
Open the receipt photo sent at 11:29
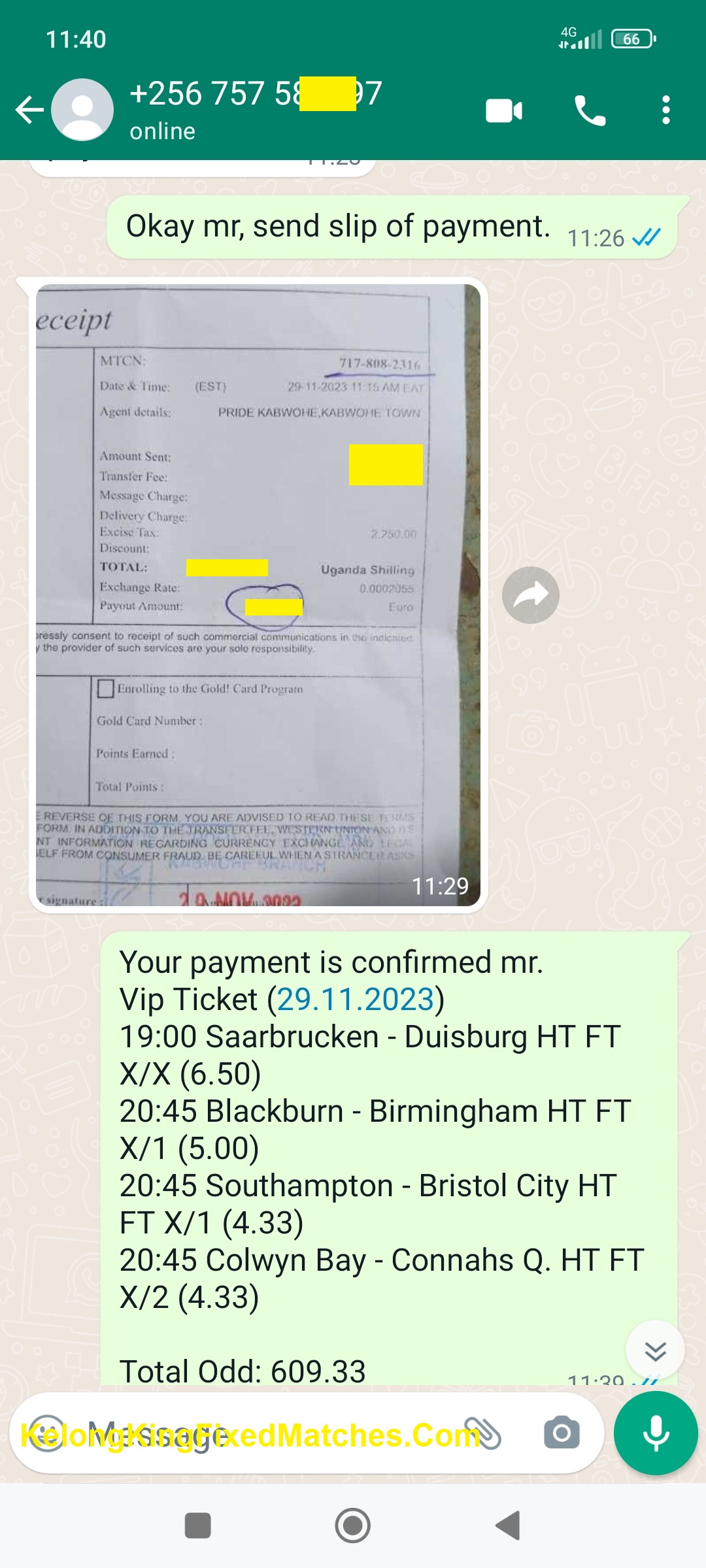pos(258,595)
